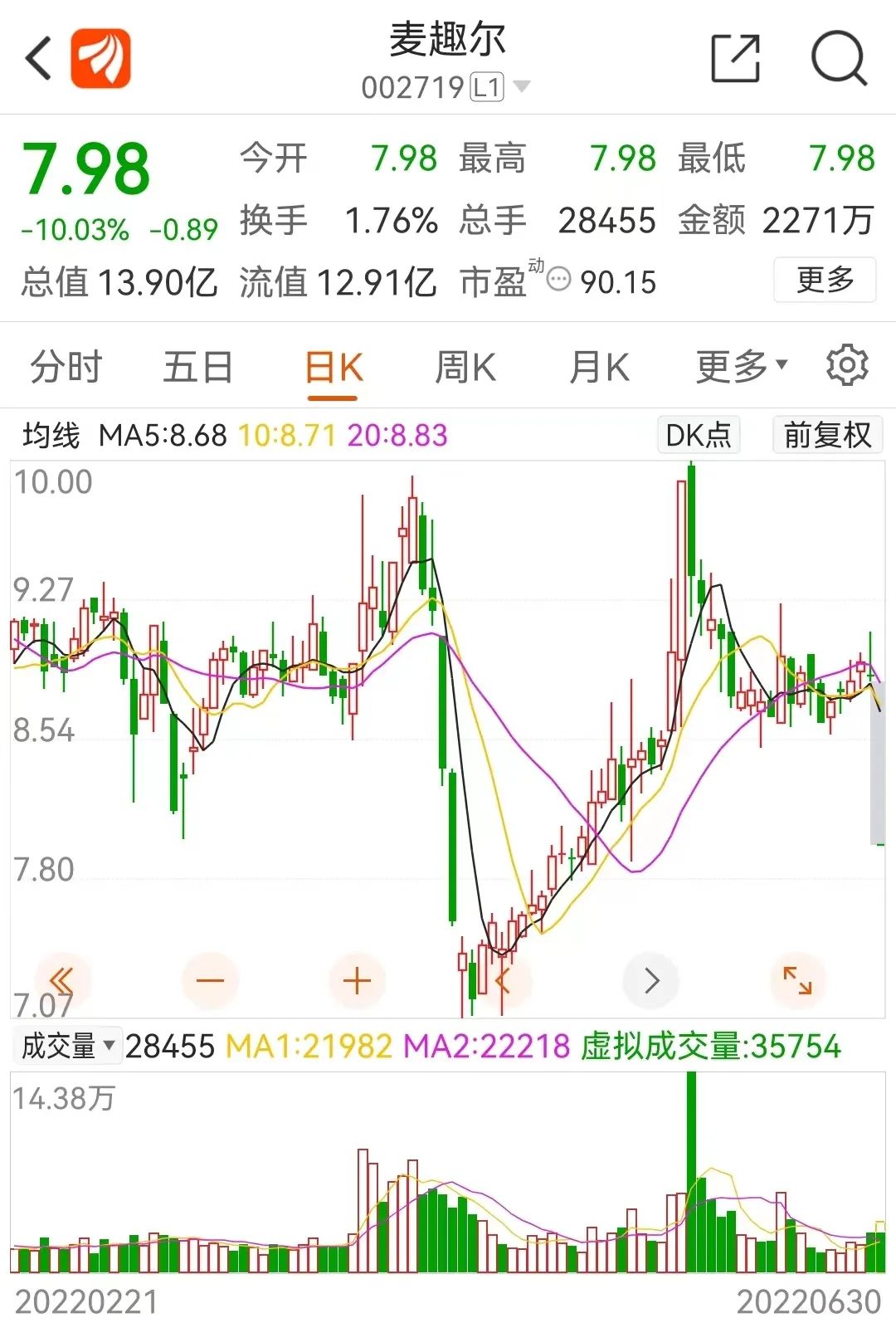The width and height of the screenshot is (896, 1318).
Task: Switch to the 周K chart
Action: tap(465, 367)
